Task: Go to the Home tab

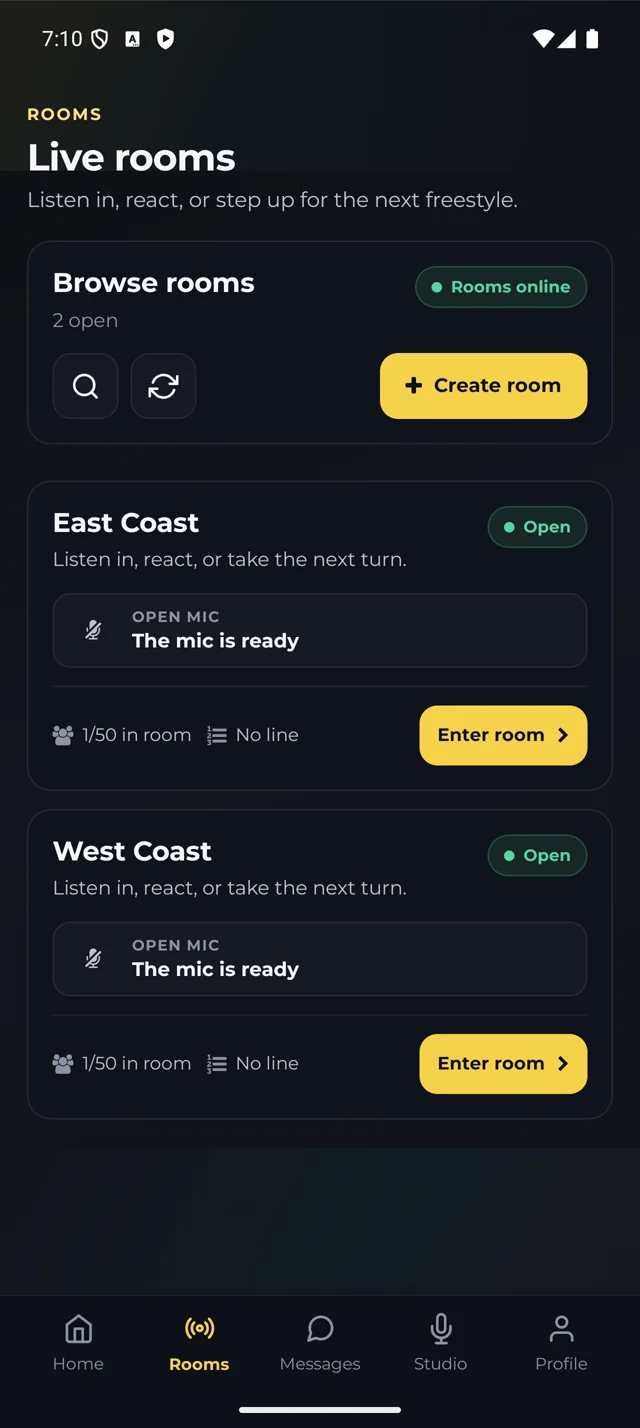Action: tap(78, 1343)
